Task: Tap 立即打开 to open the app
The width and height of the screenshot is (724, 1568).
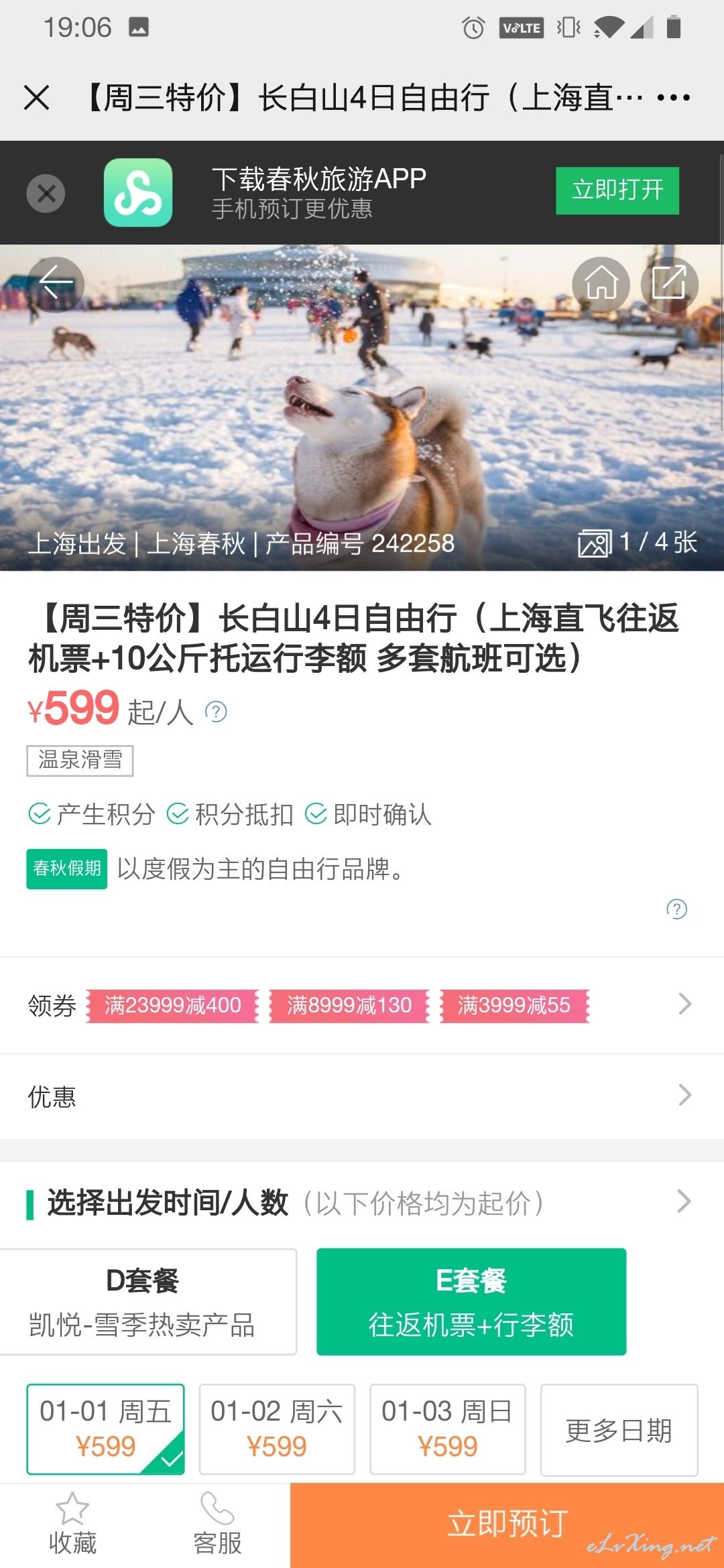Action: [617, 190]
